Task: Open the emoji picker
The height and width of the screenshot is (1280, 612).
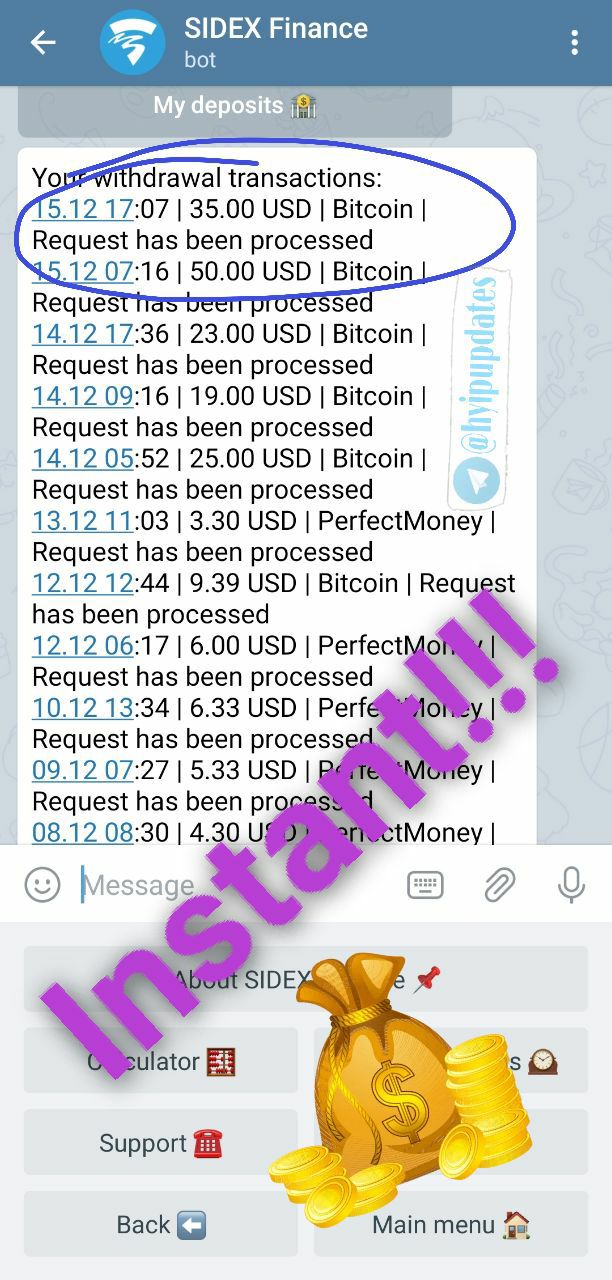Action: [x=42, y=885]
